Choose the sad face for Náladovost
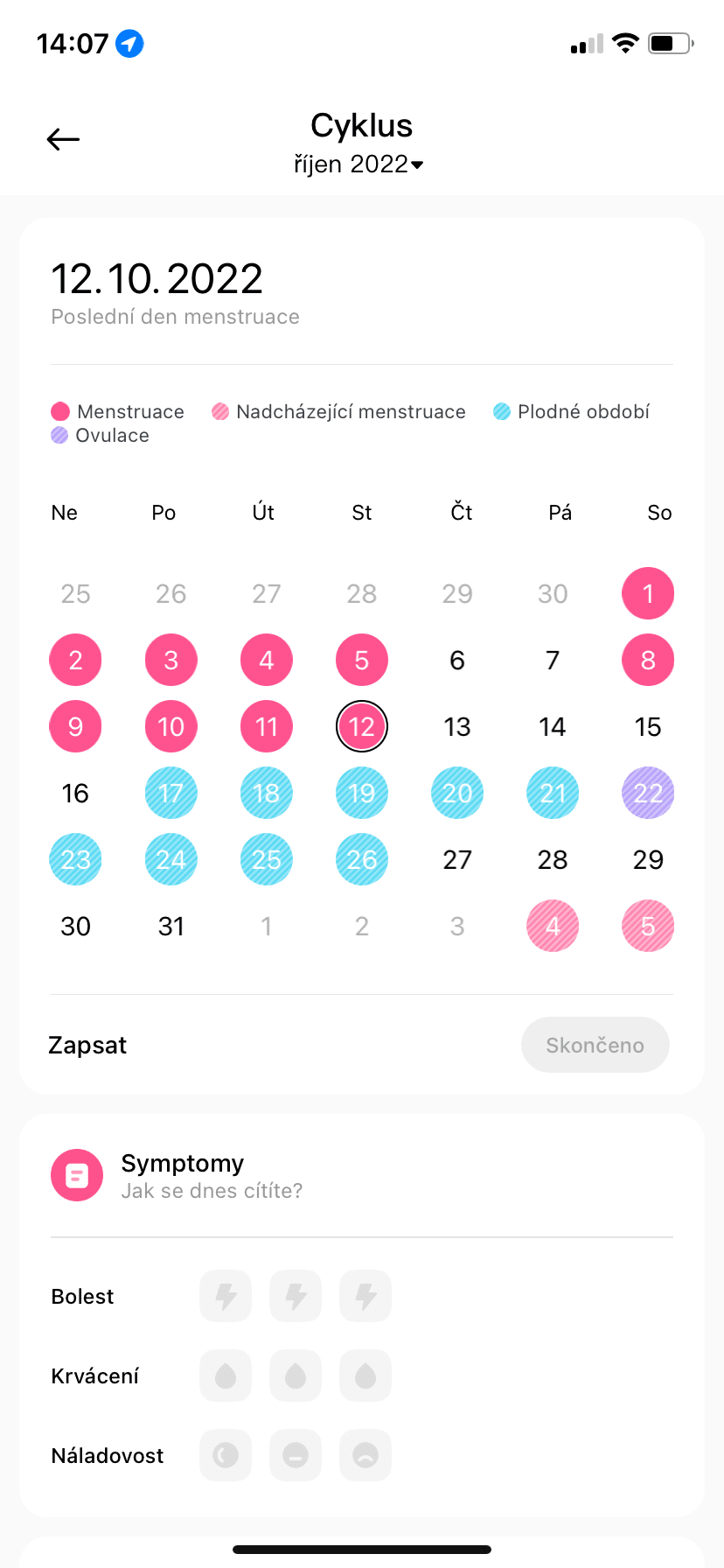Image resolution: width=724 pixels, height=1568 pixels. [x=365, y=1455]
